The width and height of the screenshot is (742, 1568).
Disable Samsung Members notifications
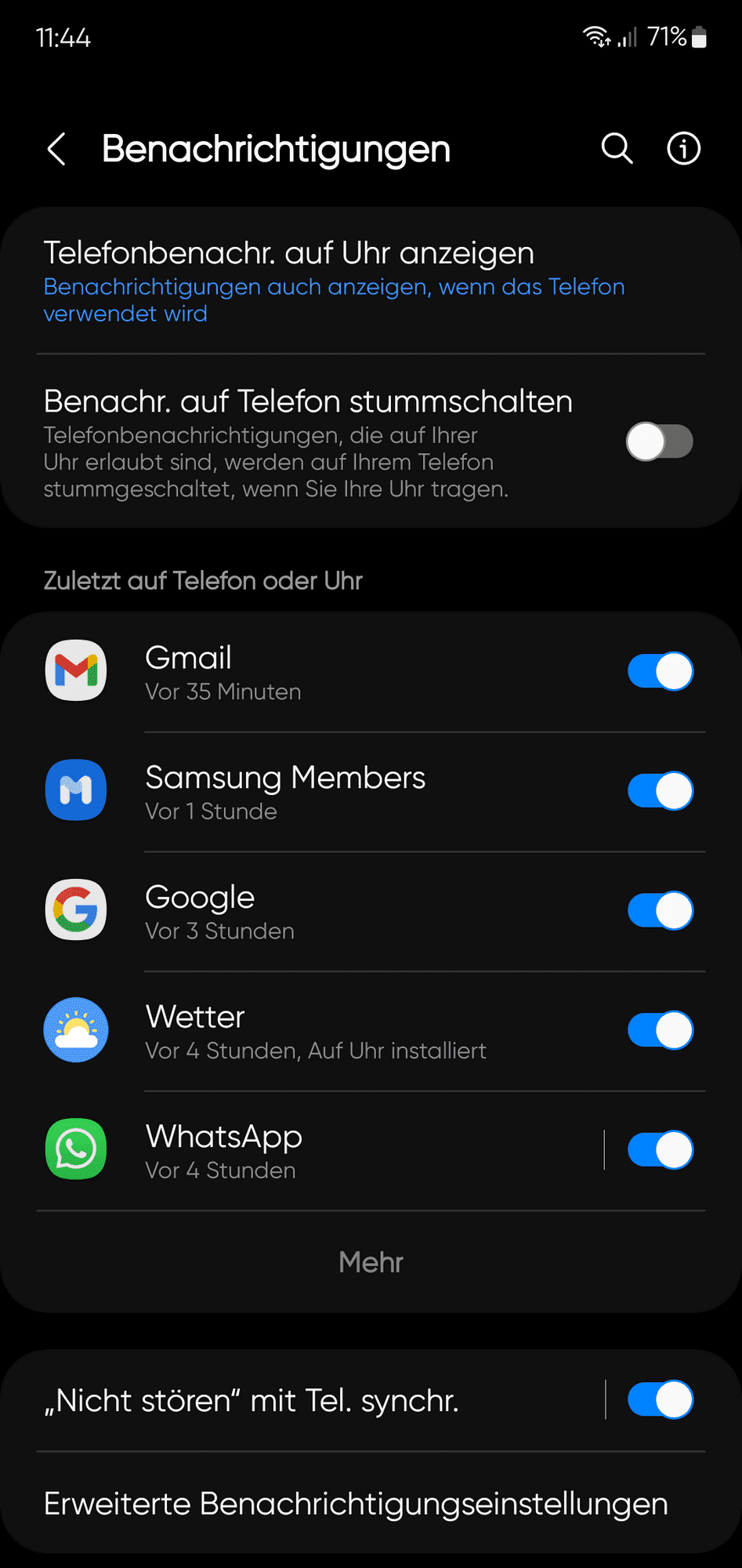click(x=660, y=791)
